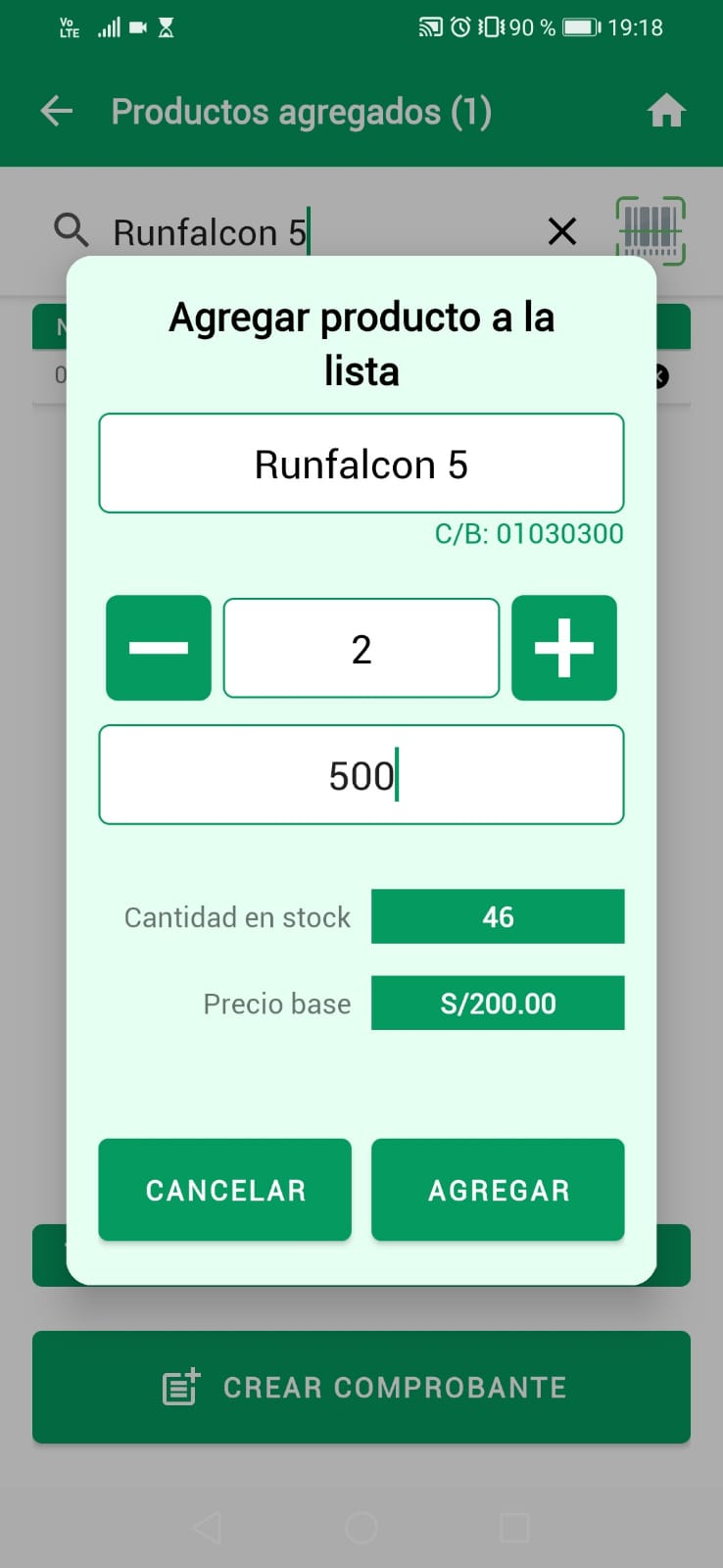Tap CANCELAR to dismiss the dialog
The width and height of the screenshot is (723, 1568).
(x=225, y=1190)
